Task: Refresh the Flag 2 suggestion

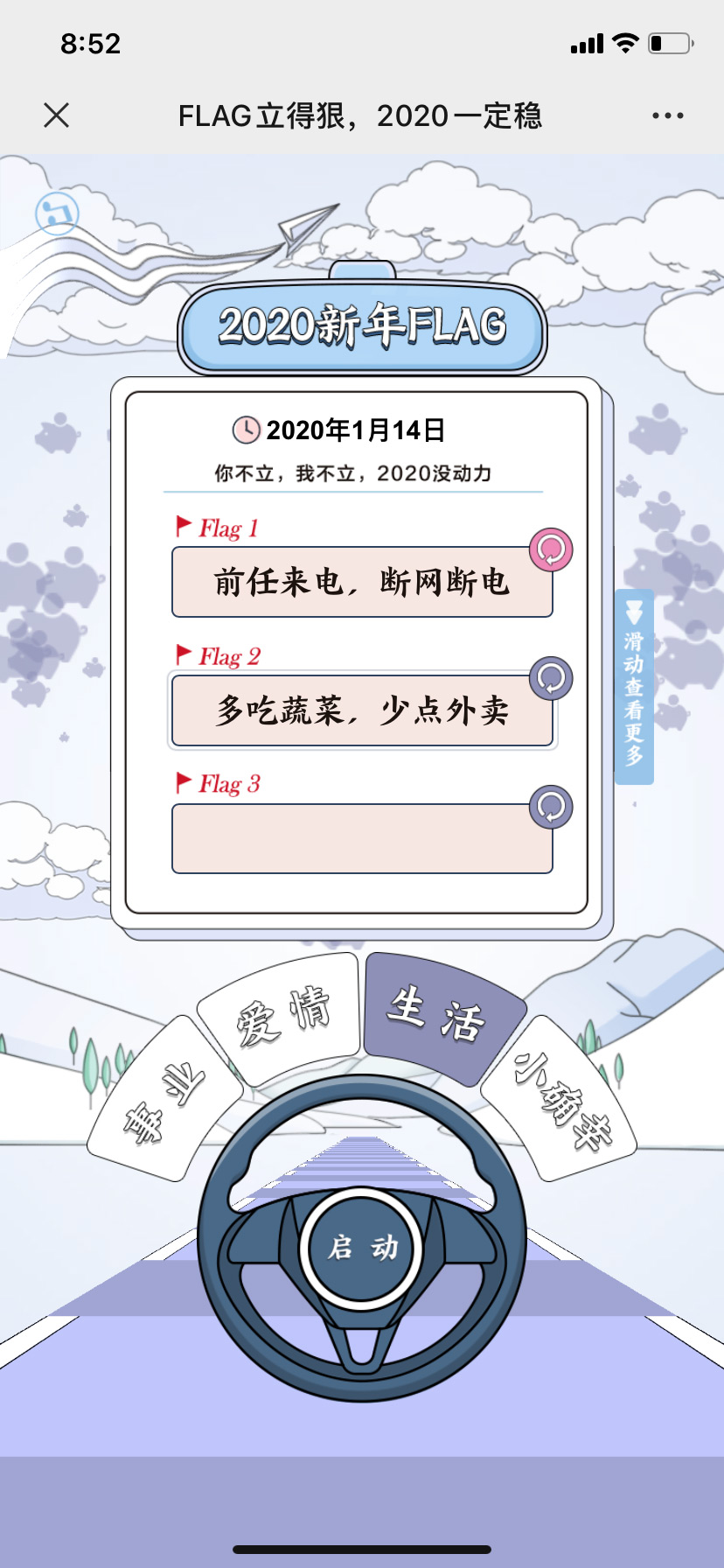Action: pos(551,678)
